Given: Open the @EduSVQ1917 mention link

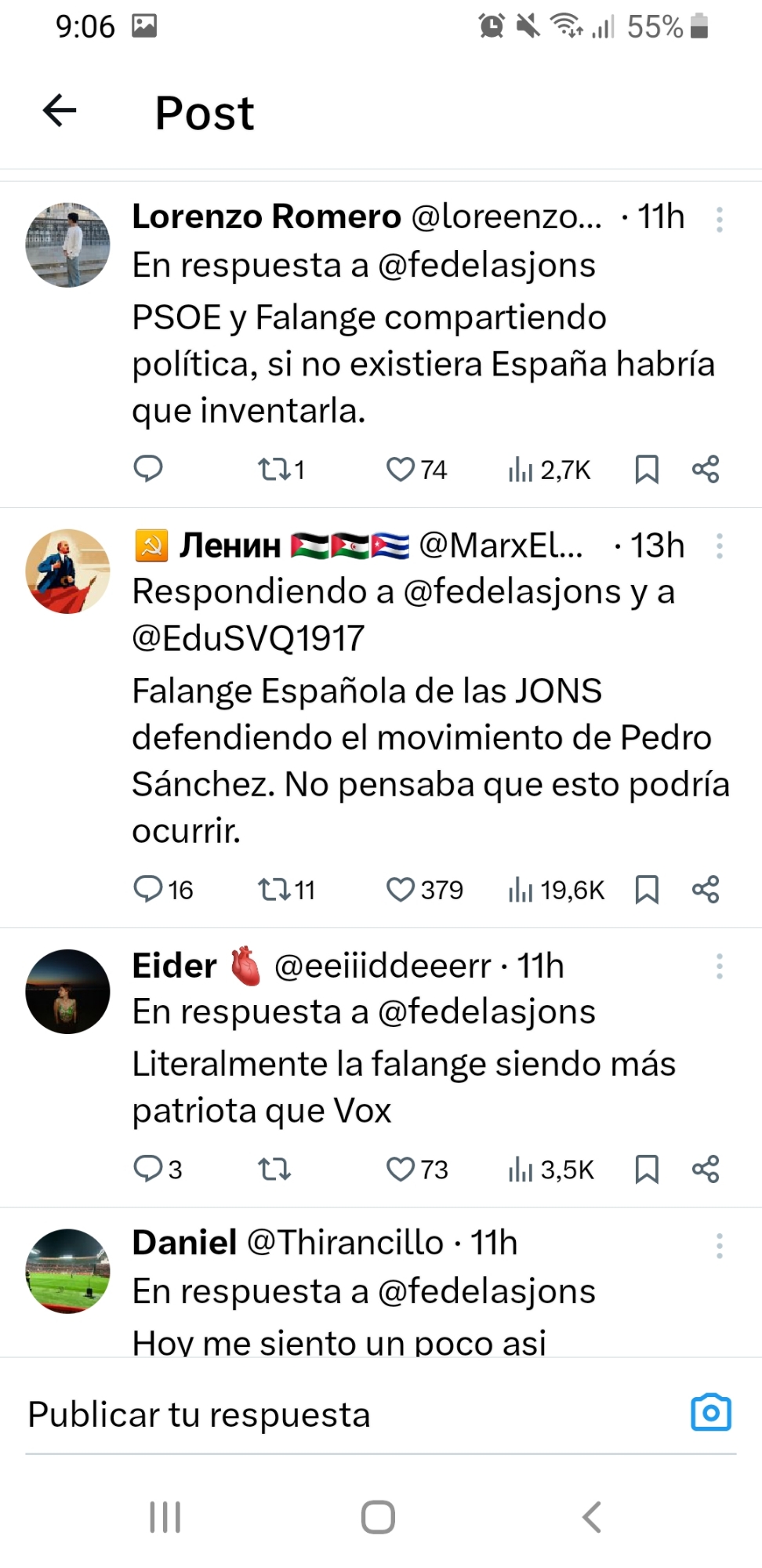Looking at the screenshot, I should click(248, 637).
